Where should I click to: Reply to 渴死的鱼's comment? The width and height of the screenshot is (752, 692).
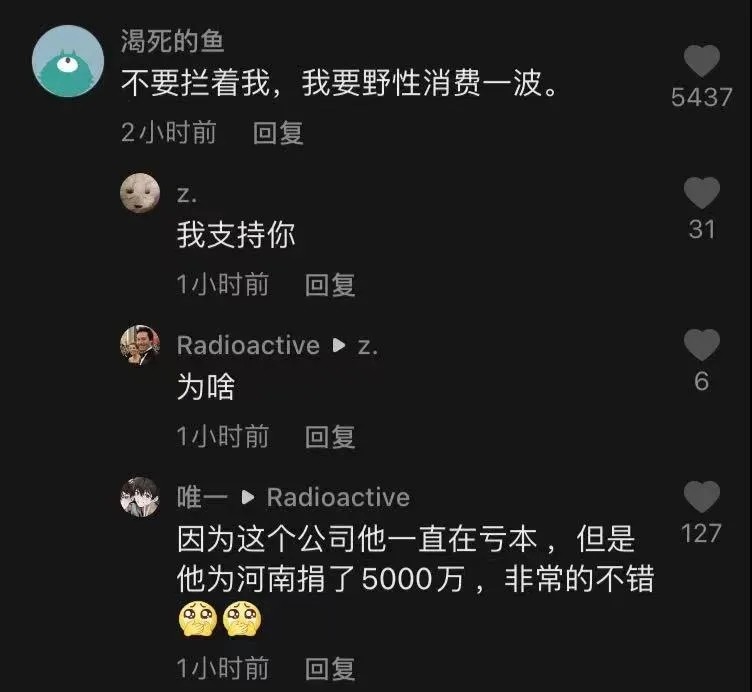(x=278, y=133)
